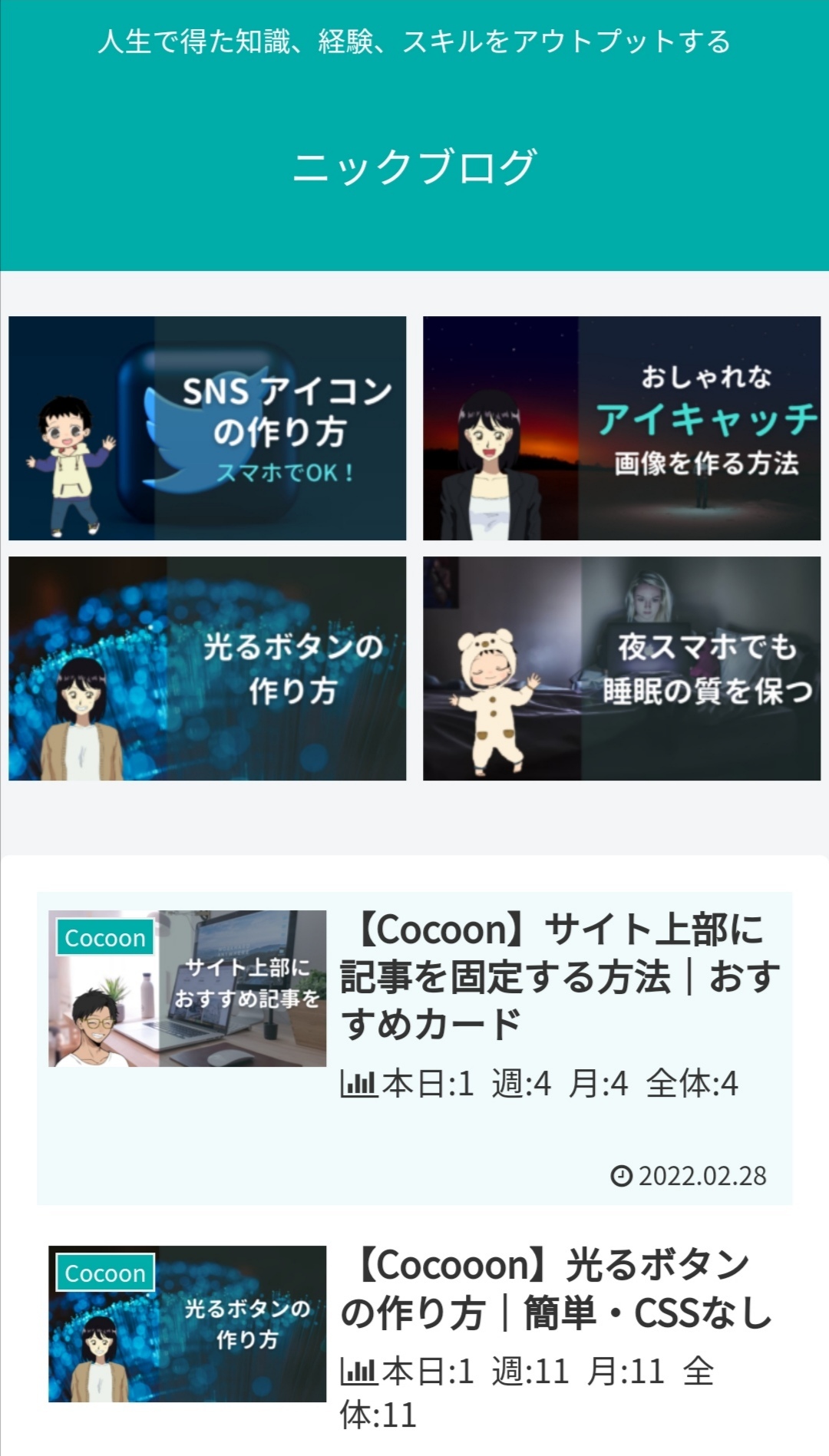Open the 夜スマホでも睡眠の質を保つ card
The width and height of the screenshot is (829, 1456).
coord(622,669)
